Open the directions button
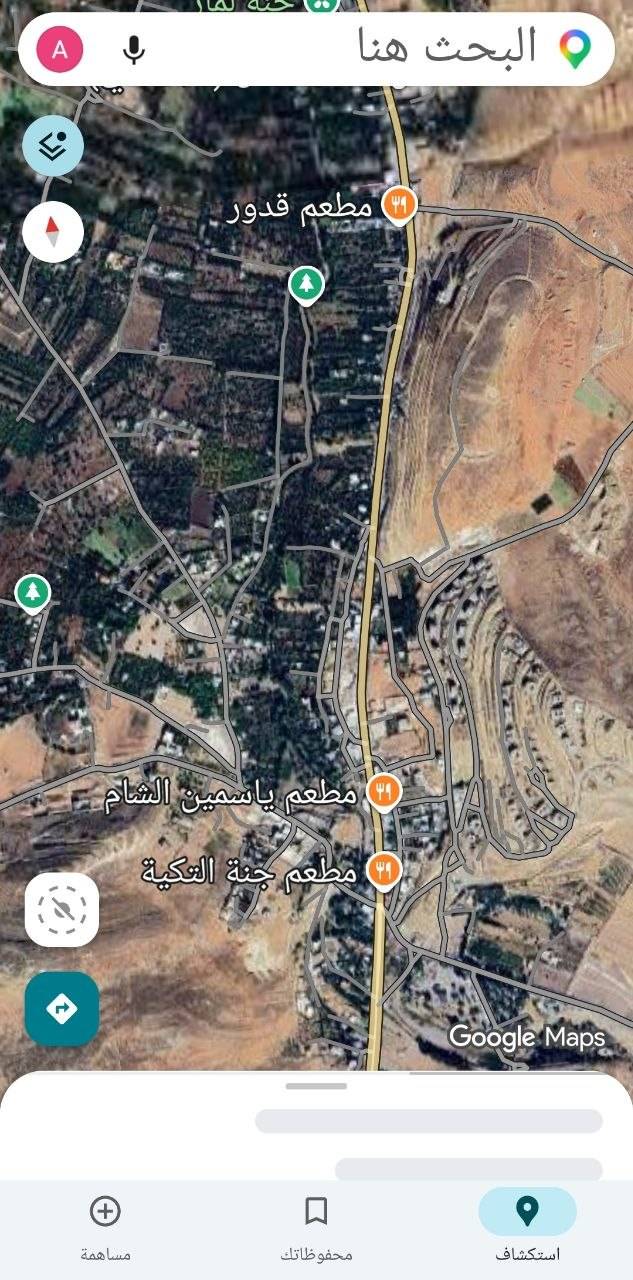Viewport: 633px width, 1280px height. pyautogui.click(x=62, y=1009)
